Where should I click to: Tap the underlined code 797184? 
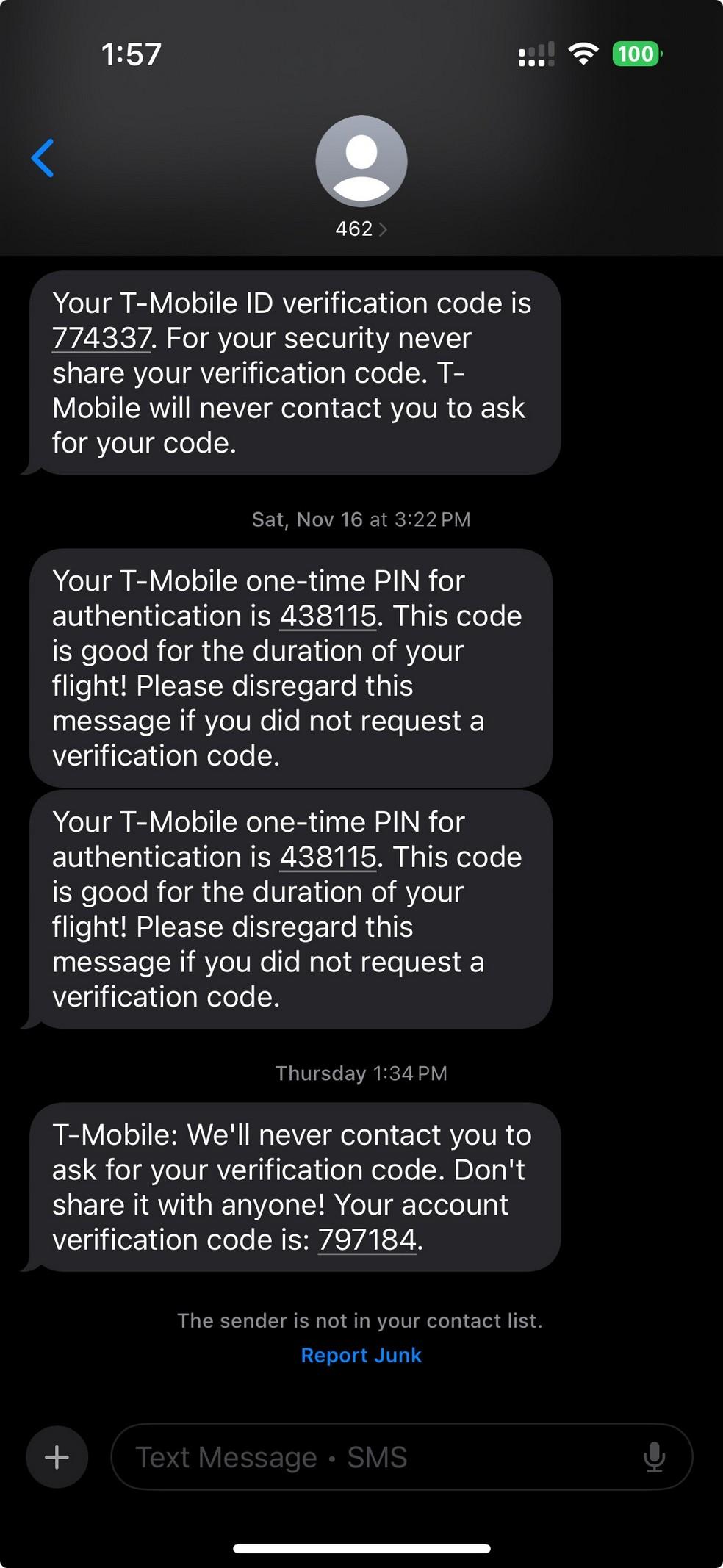pyautogui.click(x=367, y=1240)
